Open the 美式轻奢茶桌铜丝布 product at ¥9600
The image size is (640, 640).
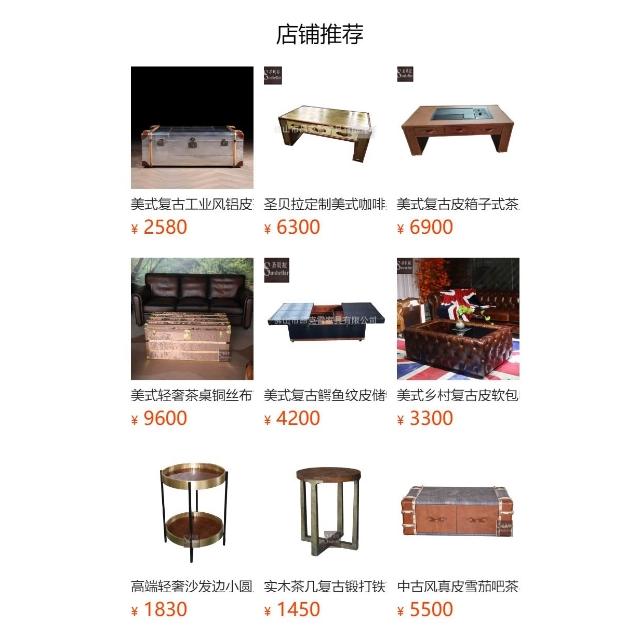coord(192,319)
